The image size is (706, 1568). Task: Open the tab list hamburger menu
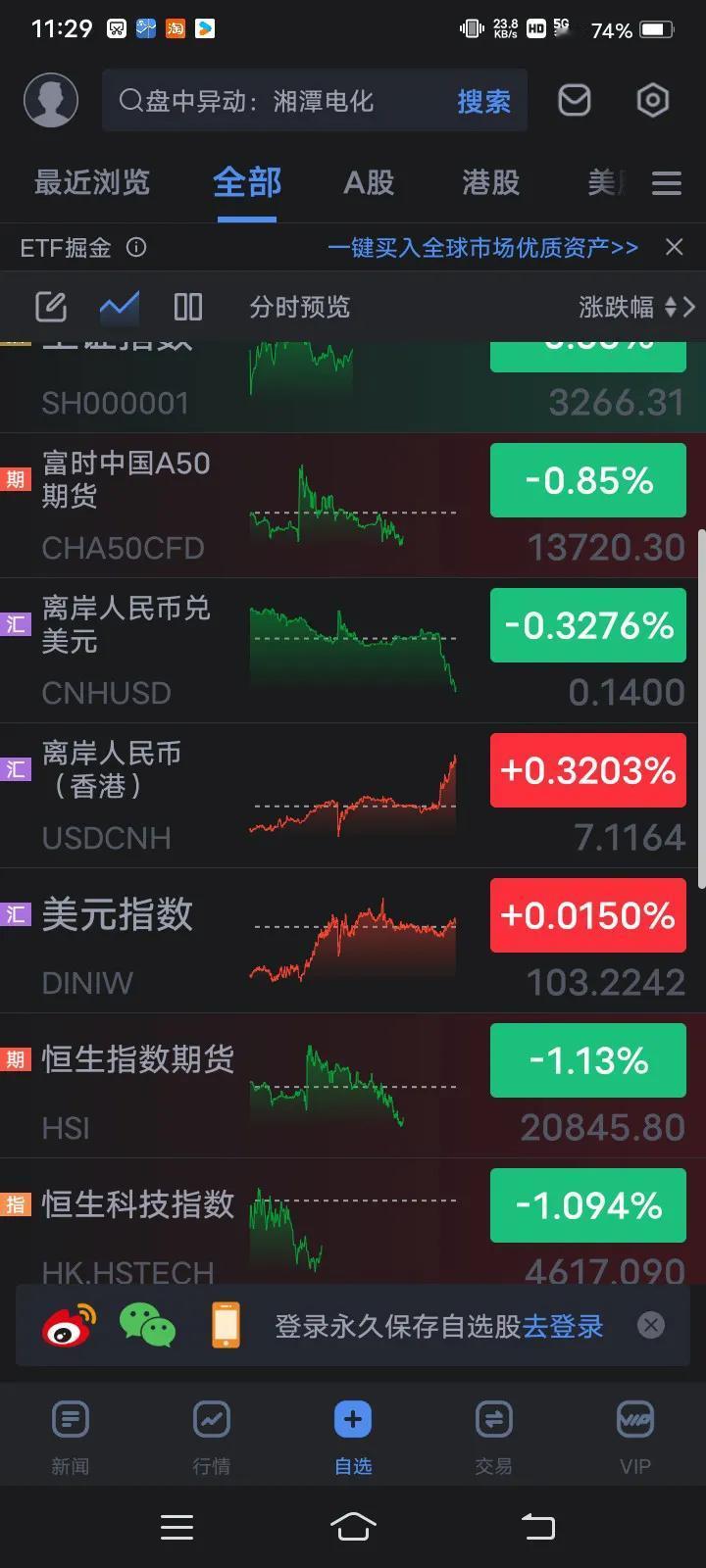[667, 183]
